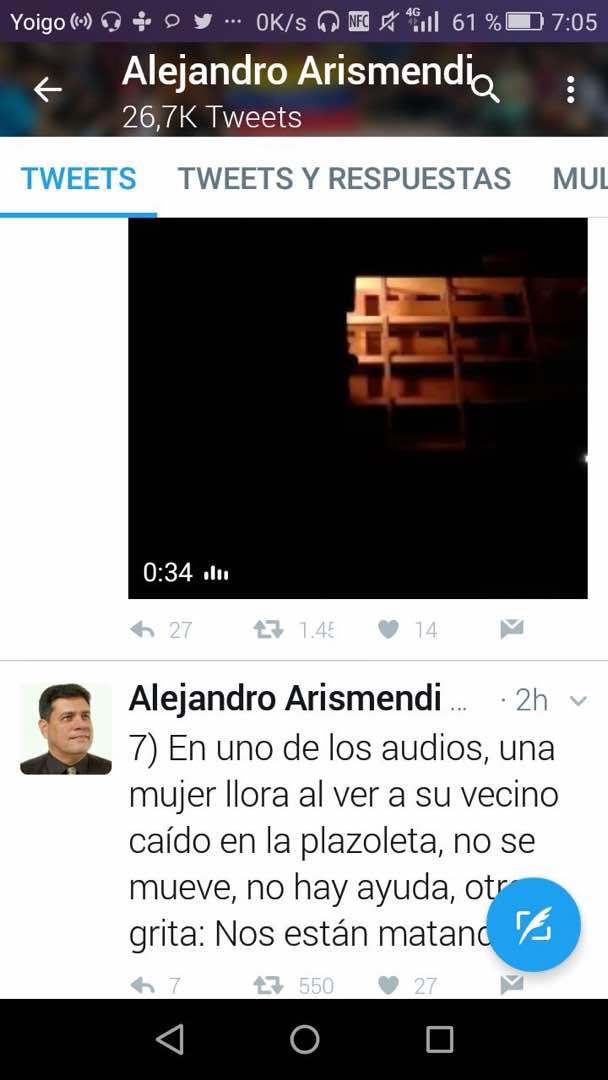Image resolution: width=608 pixels, height=1080 pixels.
Task: Open recent apps from navigation bar
Action: click(x=439, y=1039)
